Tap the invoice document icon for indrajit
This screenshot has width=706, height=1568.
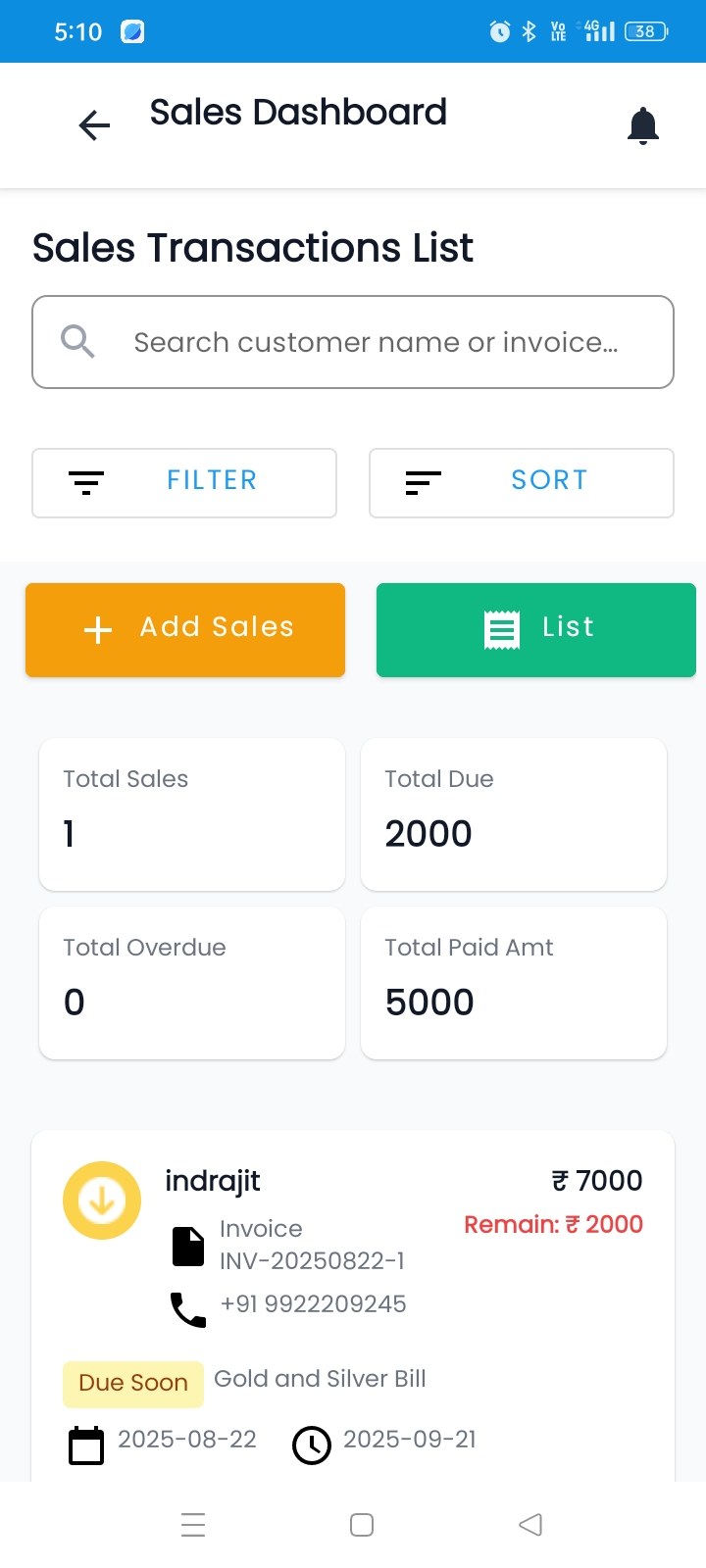(187, 1245)
